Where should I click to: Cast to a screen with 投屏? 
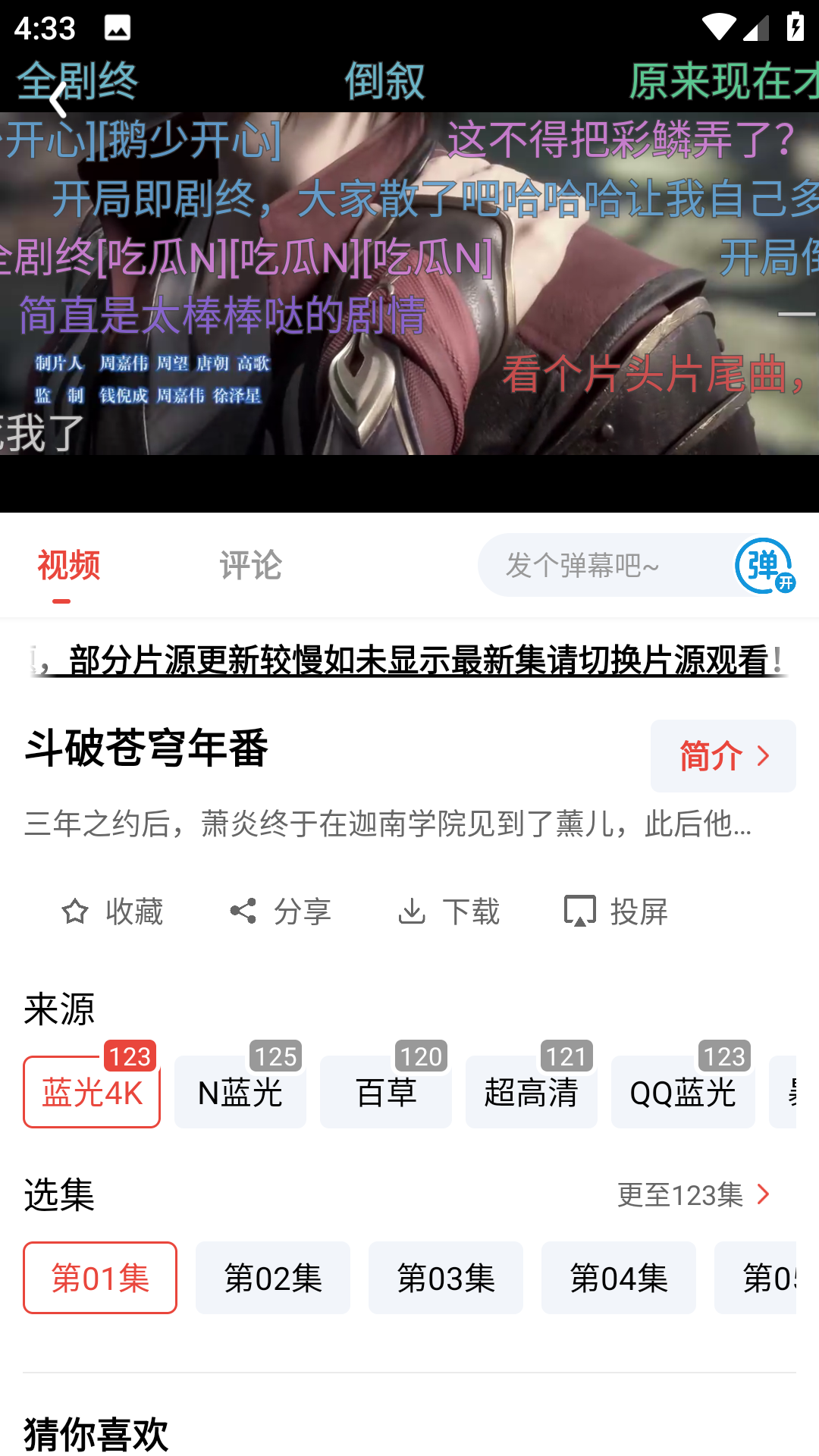617,912
